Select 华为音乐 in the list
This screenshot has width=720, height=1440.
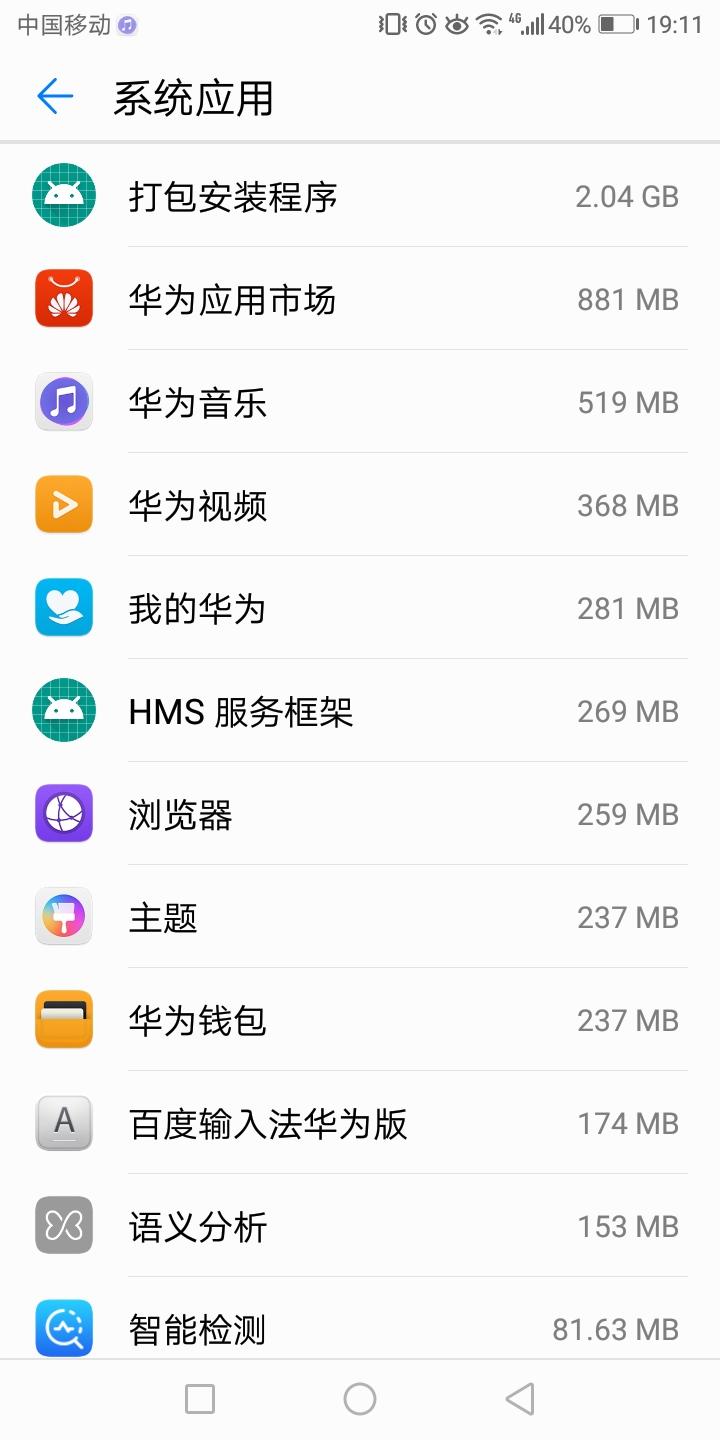point(360,403)
